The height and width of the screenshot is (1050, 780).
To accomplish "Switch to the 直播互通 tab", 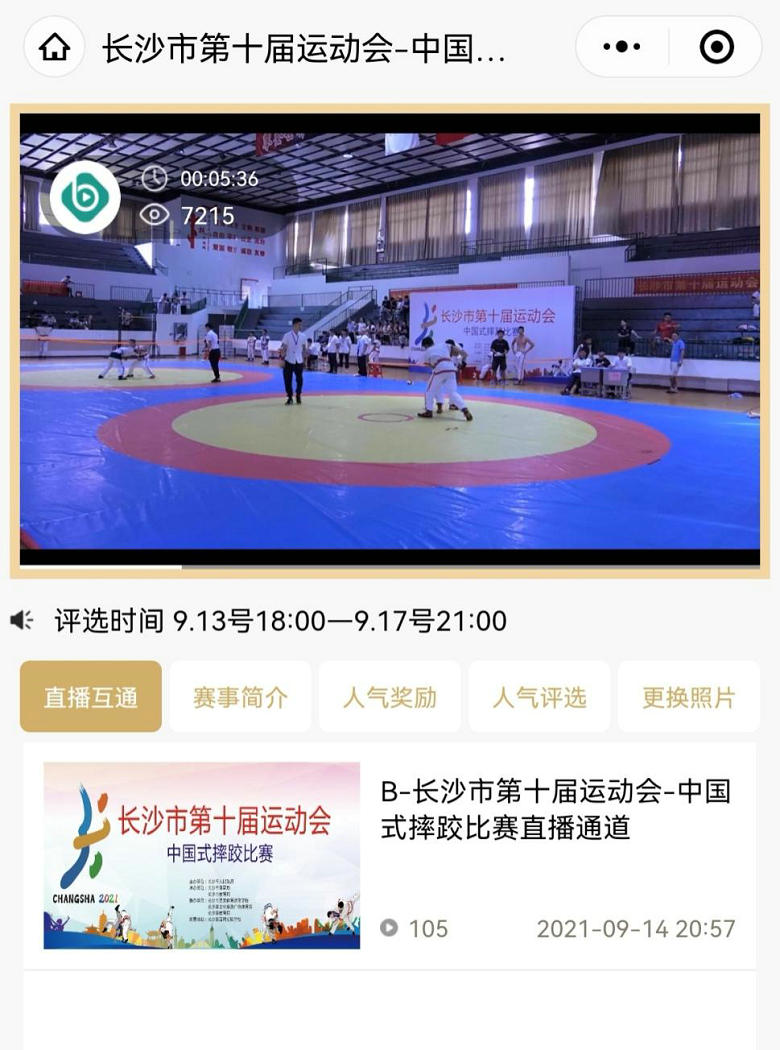I will tap(91, 697).
